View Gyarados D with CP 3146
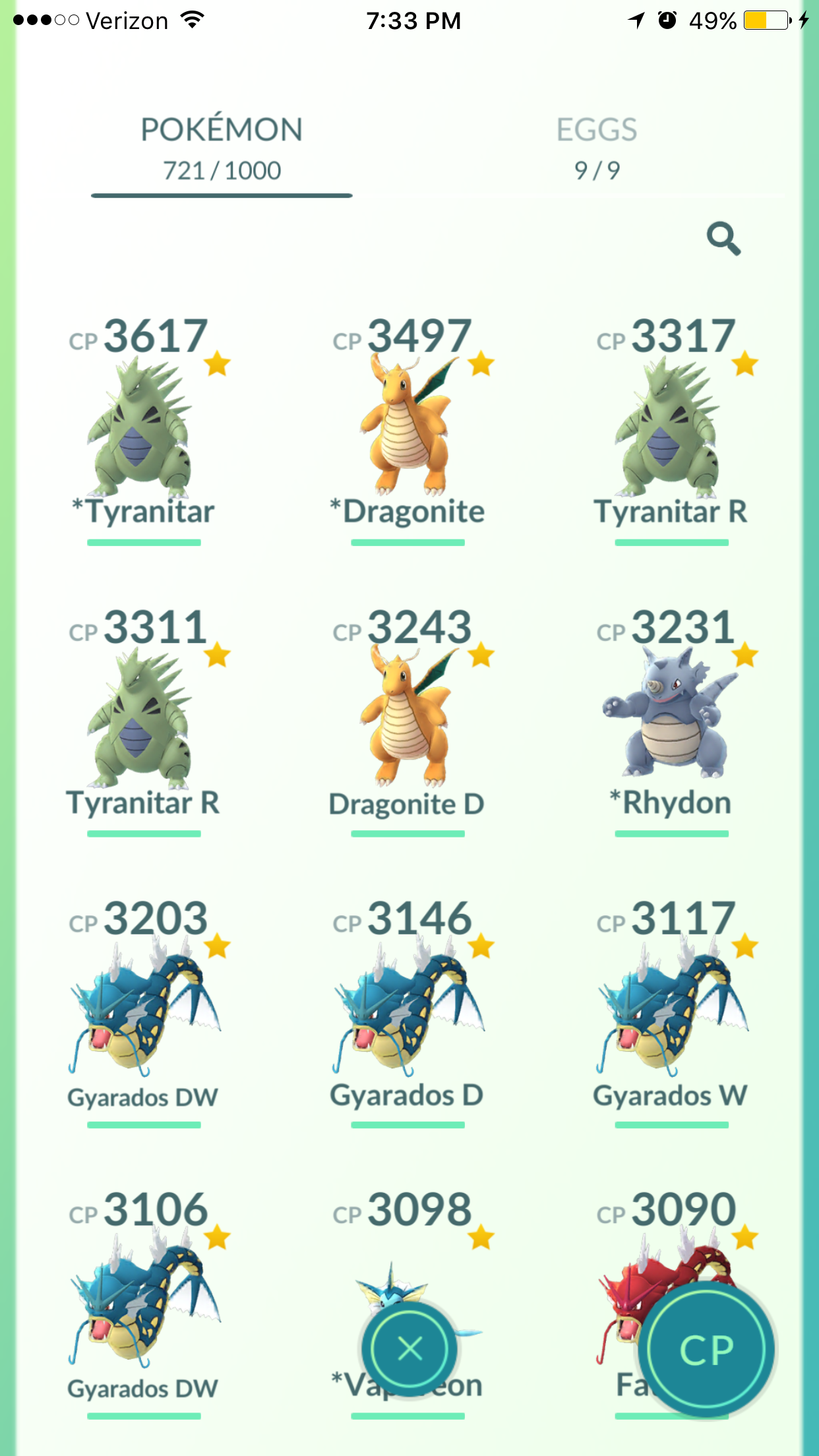The image size is (819, 1456). (408, 1012)
